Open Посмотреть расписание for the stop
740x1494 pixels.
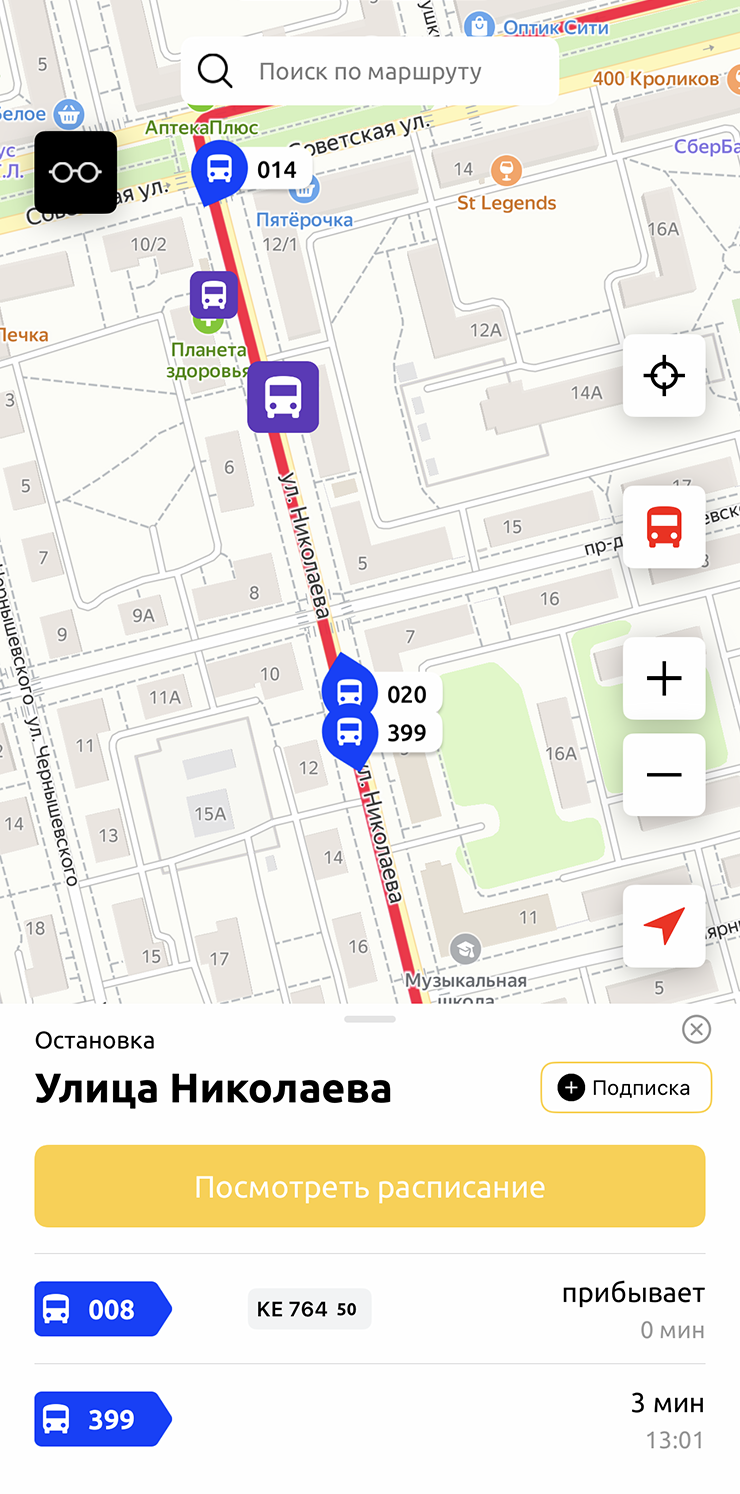tap(369, 1185)
